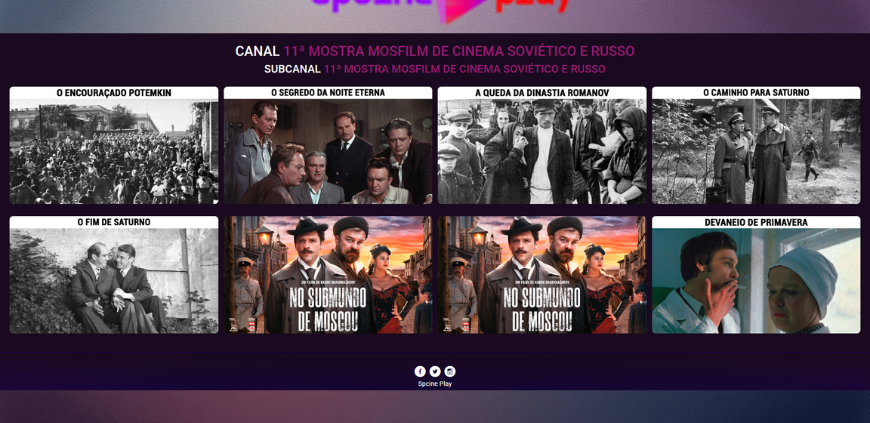
Task: Open O Segredo da Noite Eterna
Action: tap(328, 146)
